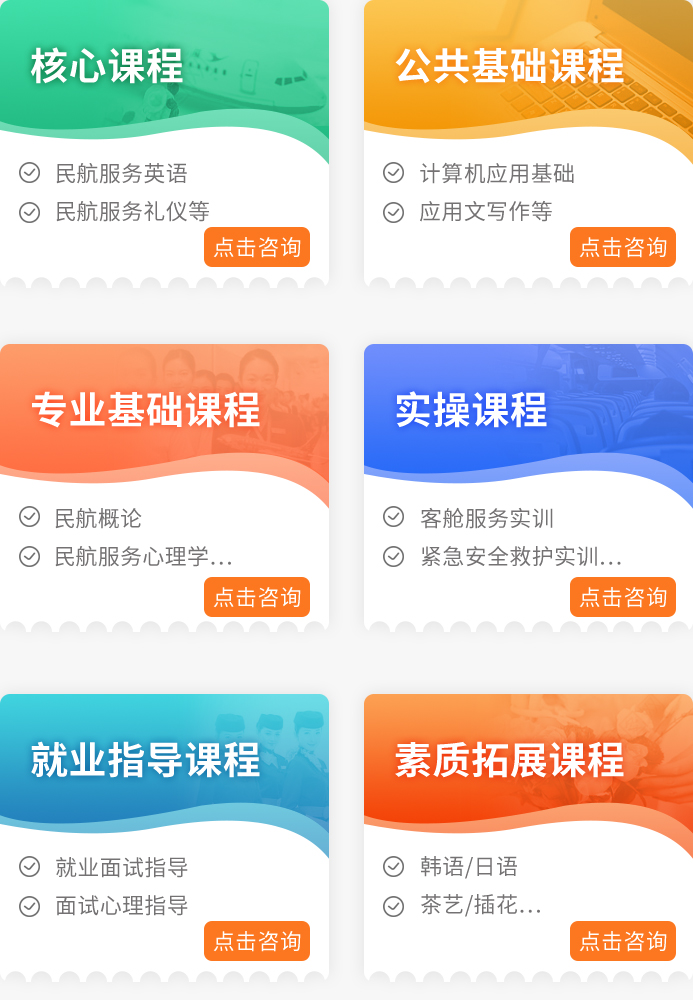693x1000 pixels.
Task: Tap 点击咨询 under 核心课程
Action: tap(257, 247)
